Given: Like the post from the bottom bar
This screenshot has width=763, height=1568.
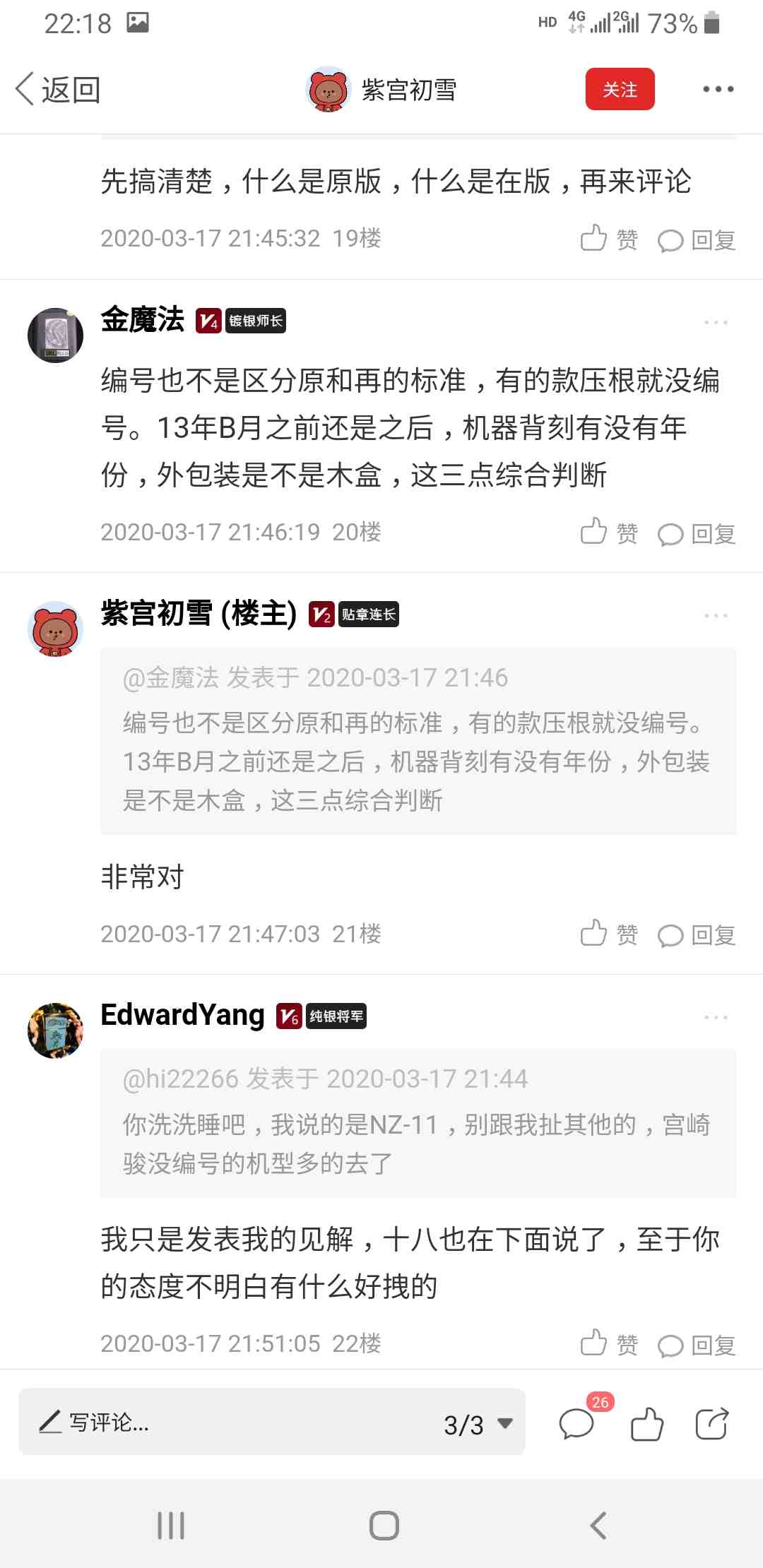Looking at the screenshot, I should coord(646,1423).
